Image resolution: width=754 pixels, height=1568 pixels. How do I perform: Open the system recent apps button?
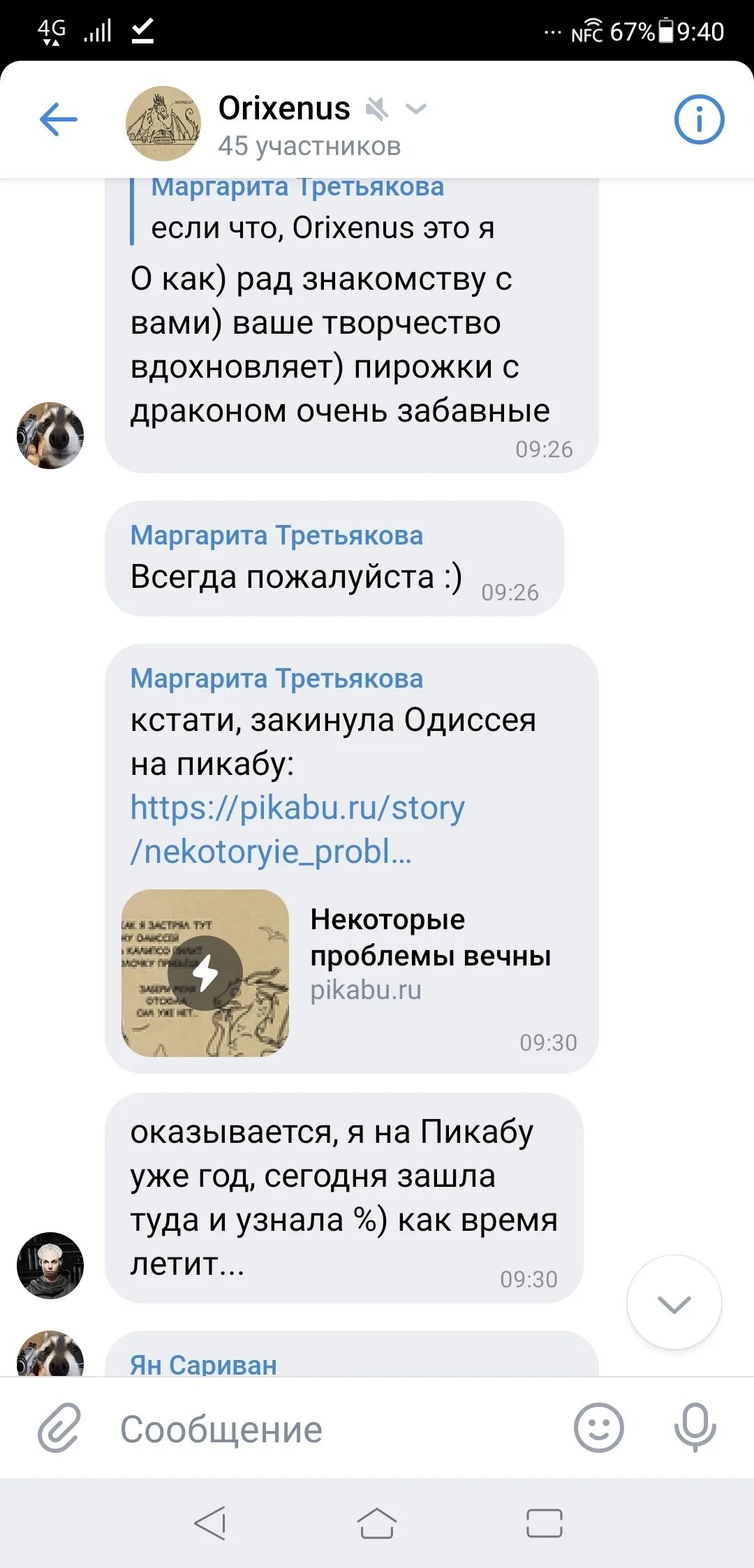(x=545, y=1523)
